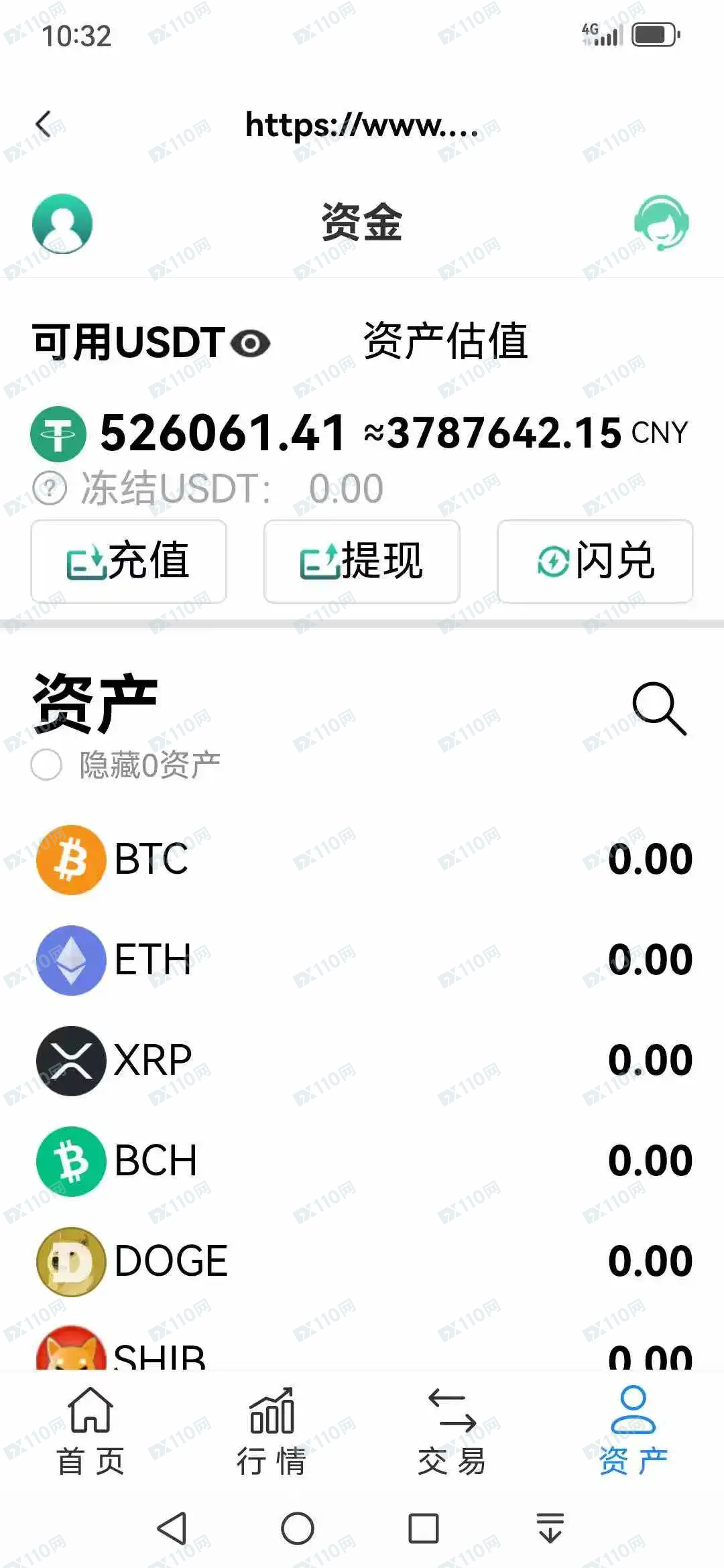This screenshot has height=1568, width=724.
Task: Contact customer service via headset icon
Action: pyautogui.click(x=661, y=224)
